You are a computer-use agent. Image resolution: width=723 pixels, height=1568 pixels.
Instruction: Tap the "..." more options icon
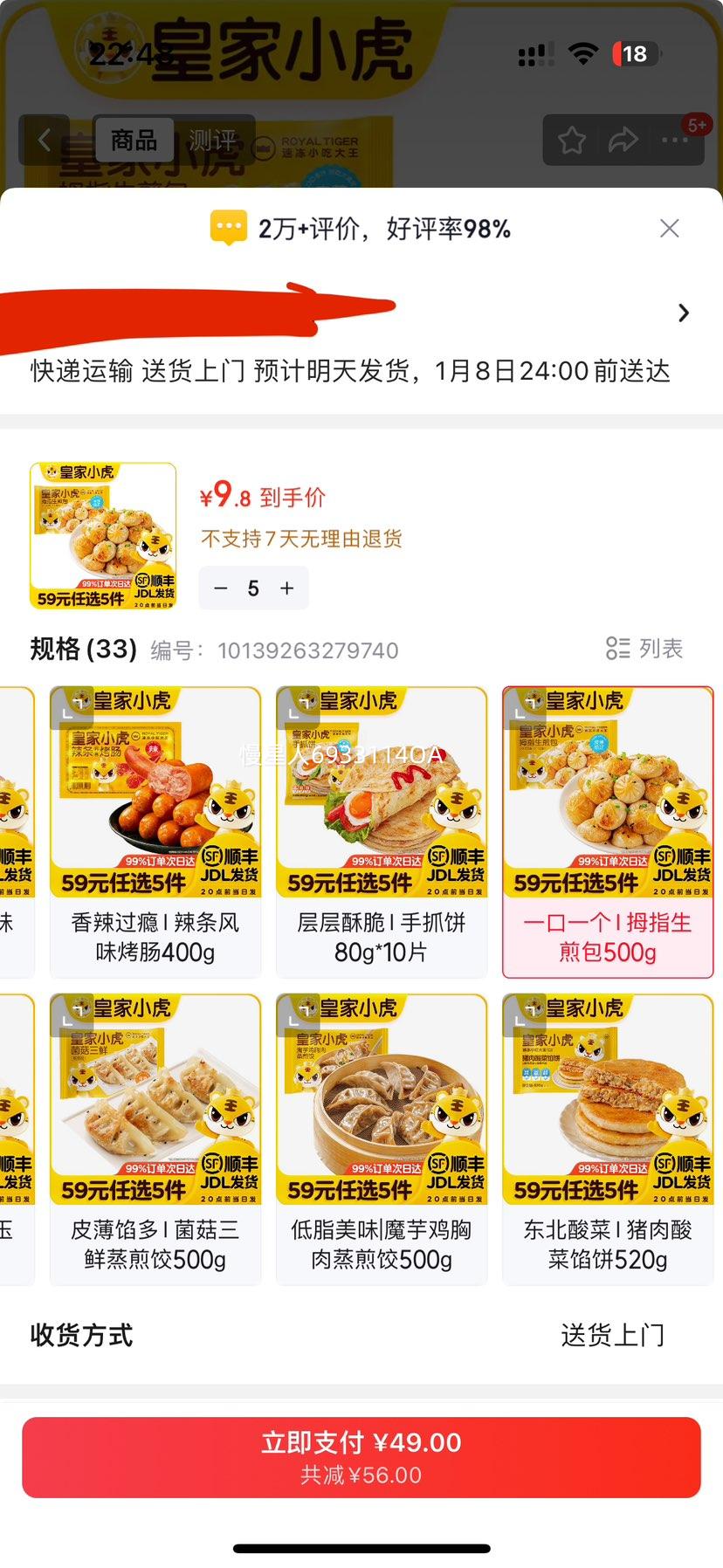[676, 140]
